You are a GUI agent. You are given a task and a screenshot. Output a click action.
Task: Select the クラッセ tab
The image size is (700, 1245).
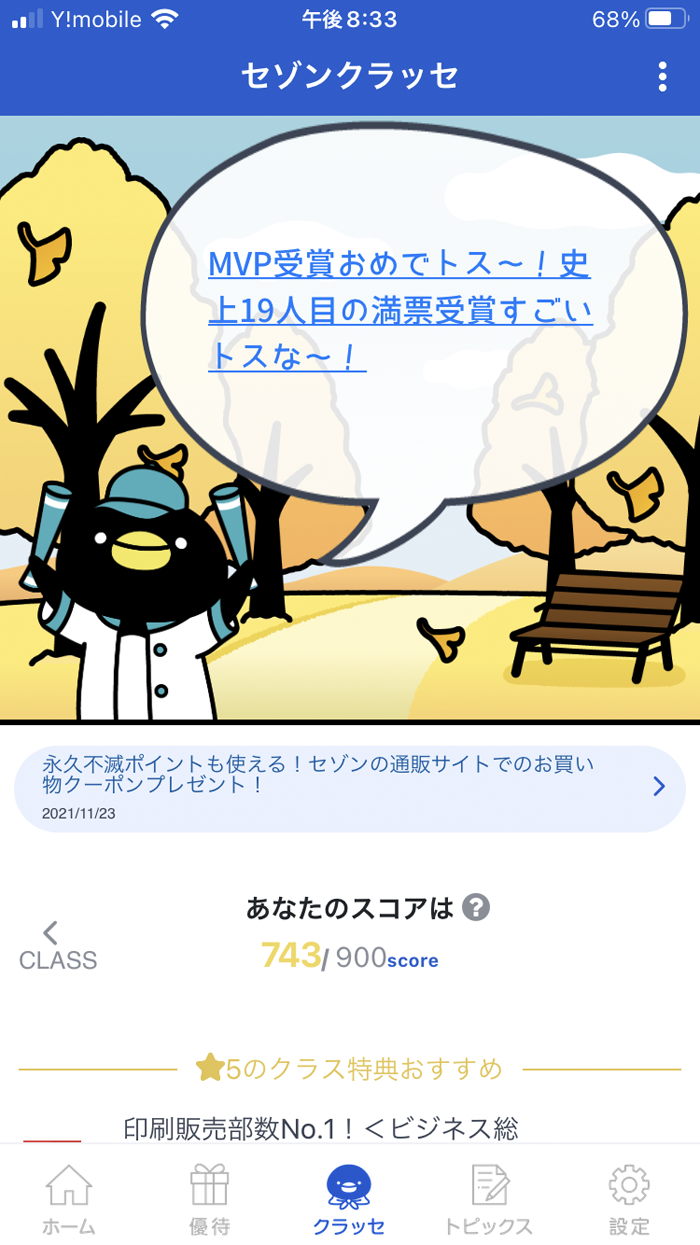click(x=349, y=1199)
